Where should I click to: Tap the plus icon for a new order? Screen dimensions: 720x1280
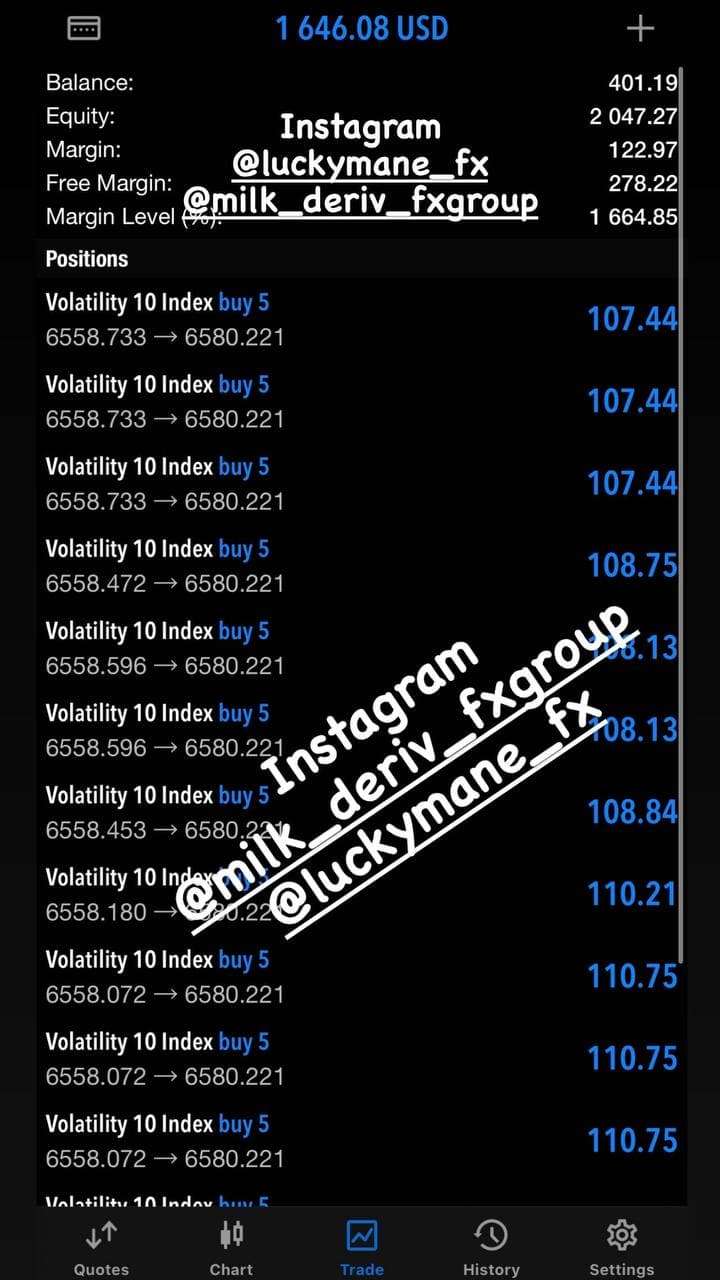pos(640,29)
